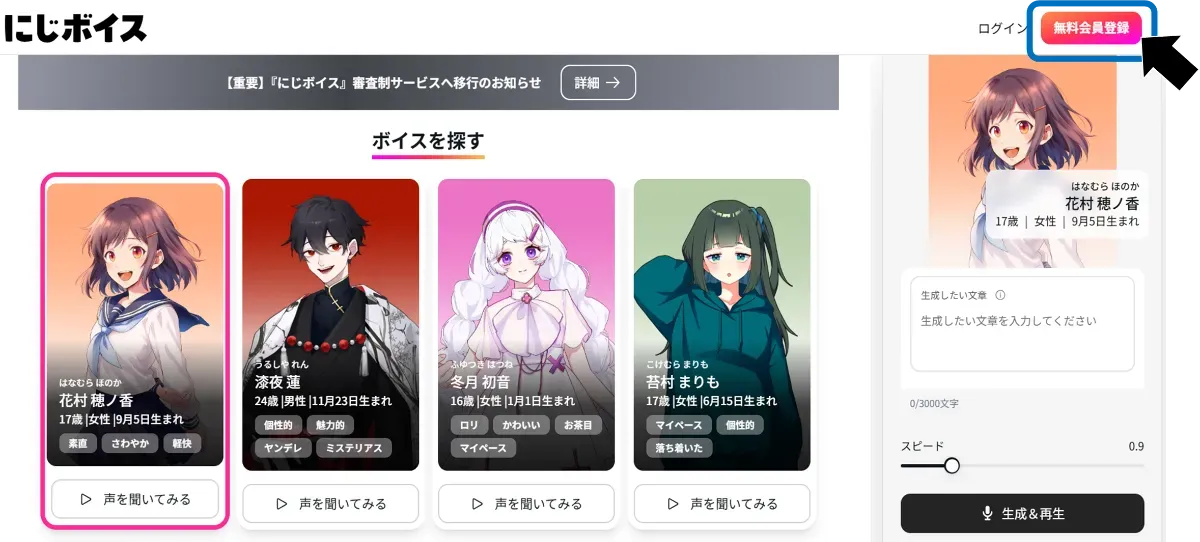Play 冬月 初音's voice sample

[x=526, y=503]
